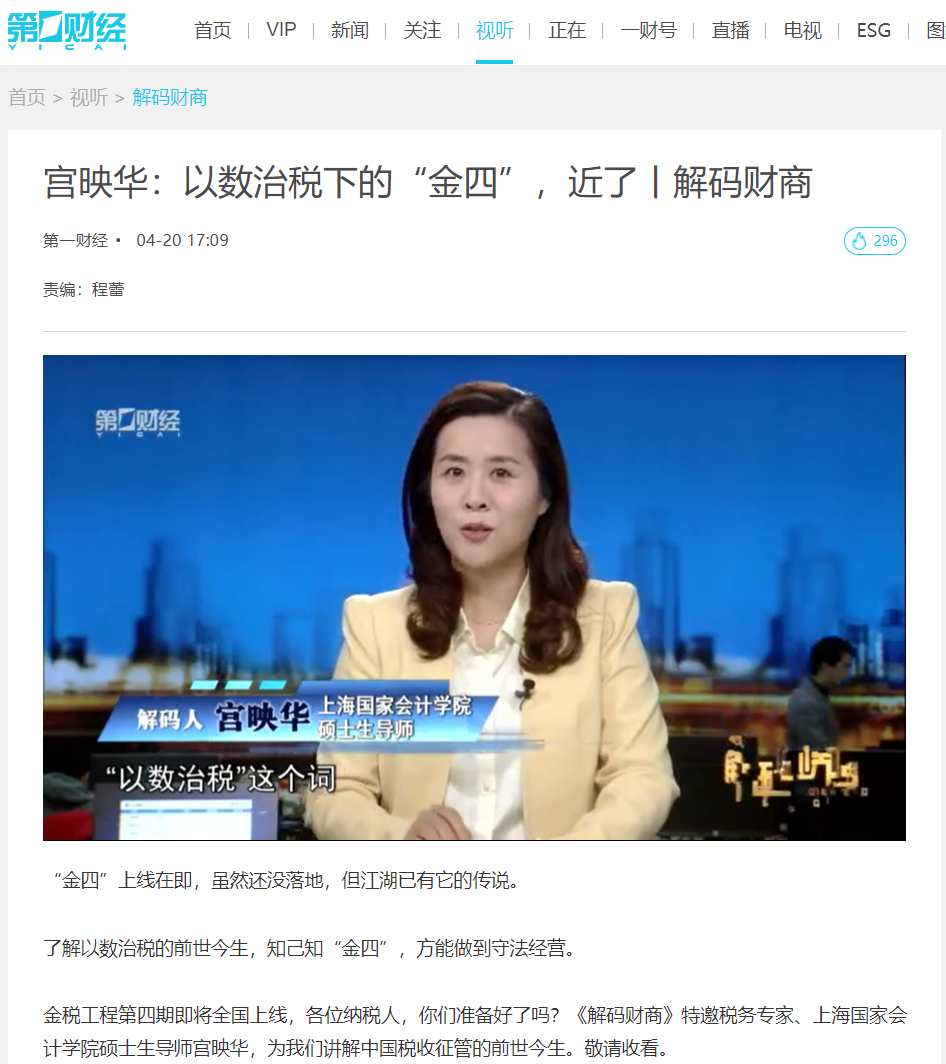The width and height of the screenshot is (946, 1064).
Task: Open the 直播 tab
Action: 730,30
